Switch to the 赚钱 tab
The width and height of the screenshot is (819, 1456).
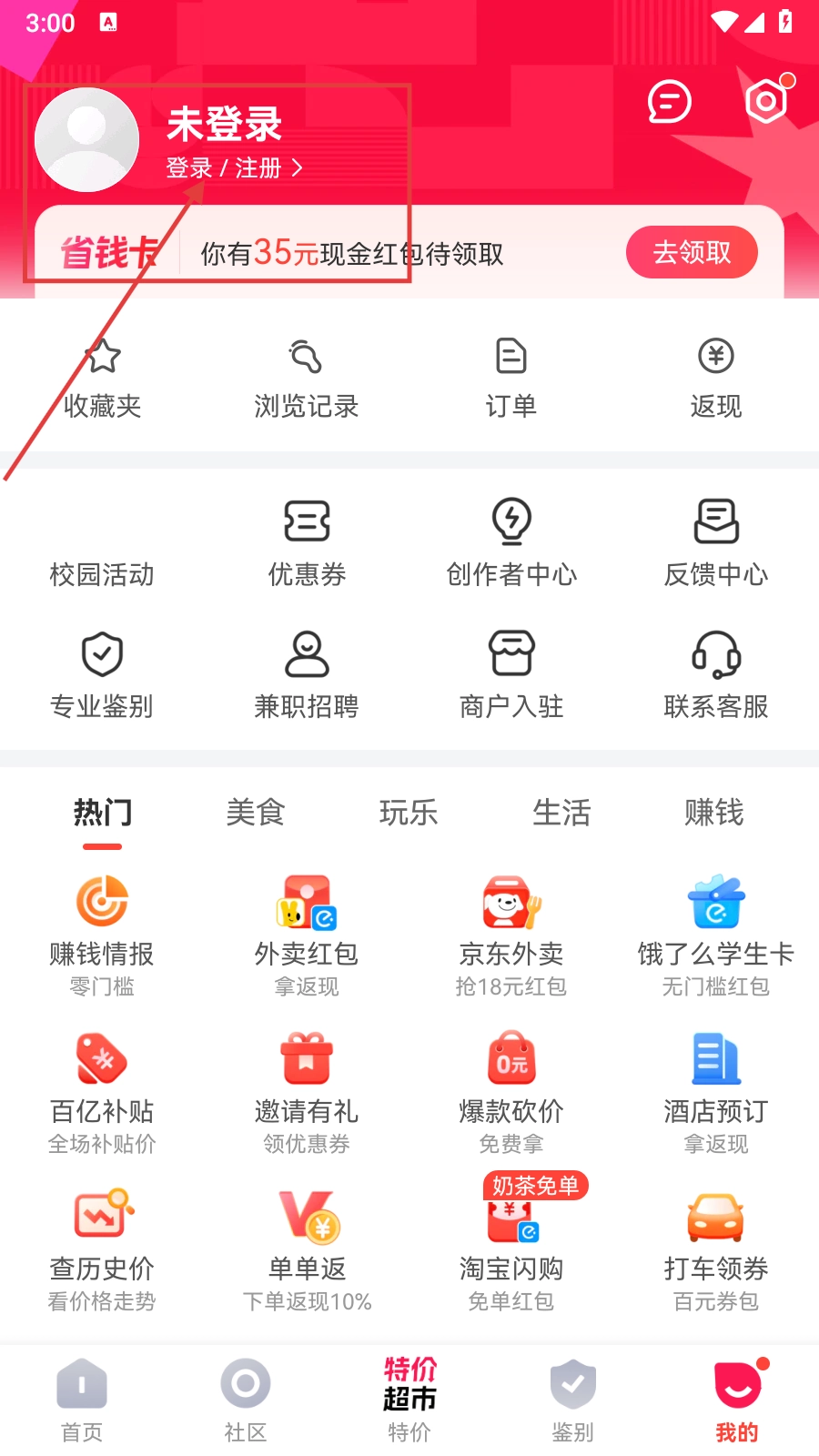[x=714, y=812]
